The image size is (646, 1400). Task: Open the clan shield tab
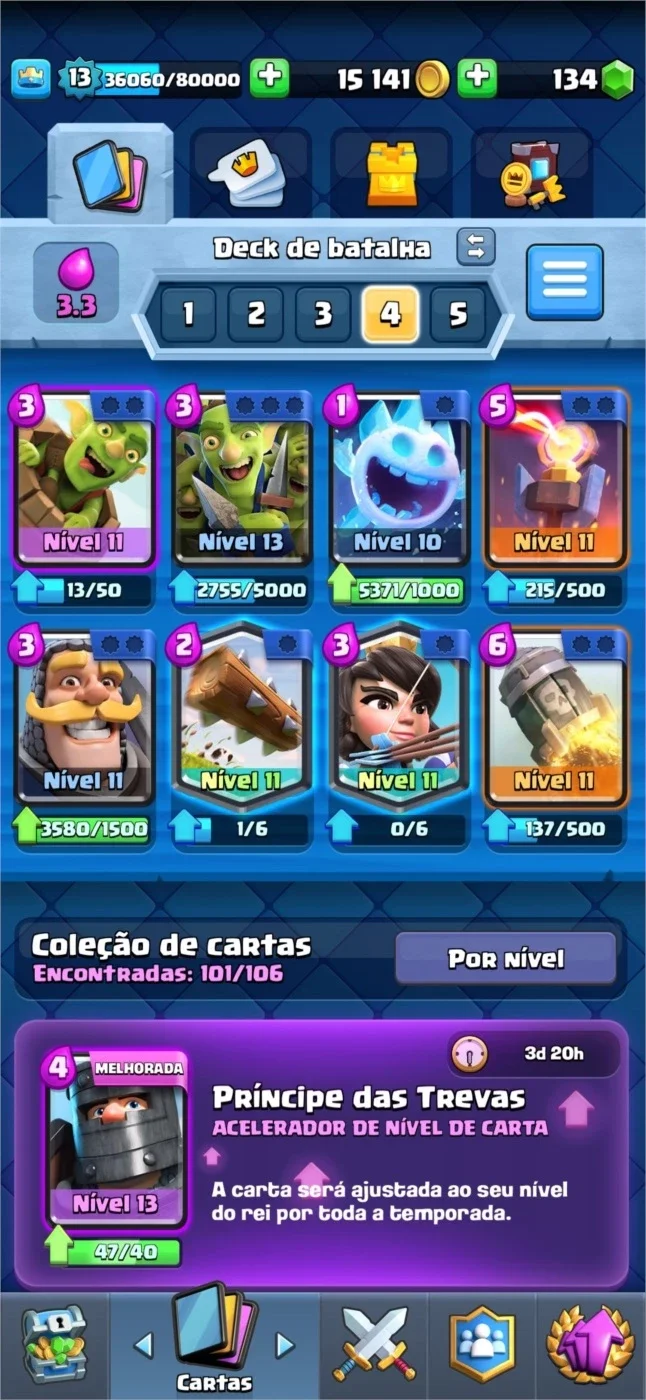482,1344
